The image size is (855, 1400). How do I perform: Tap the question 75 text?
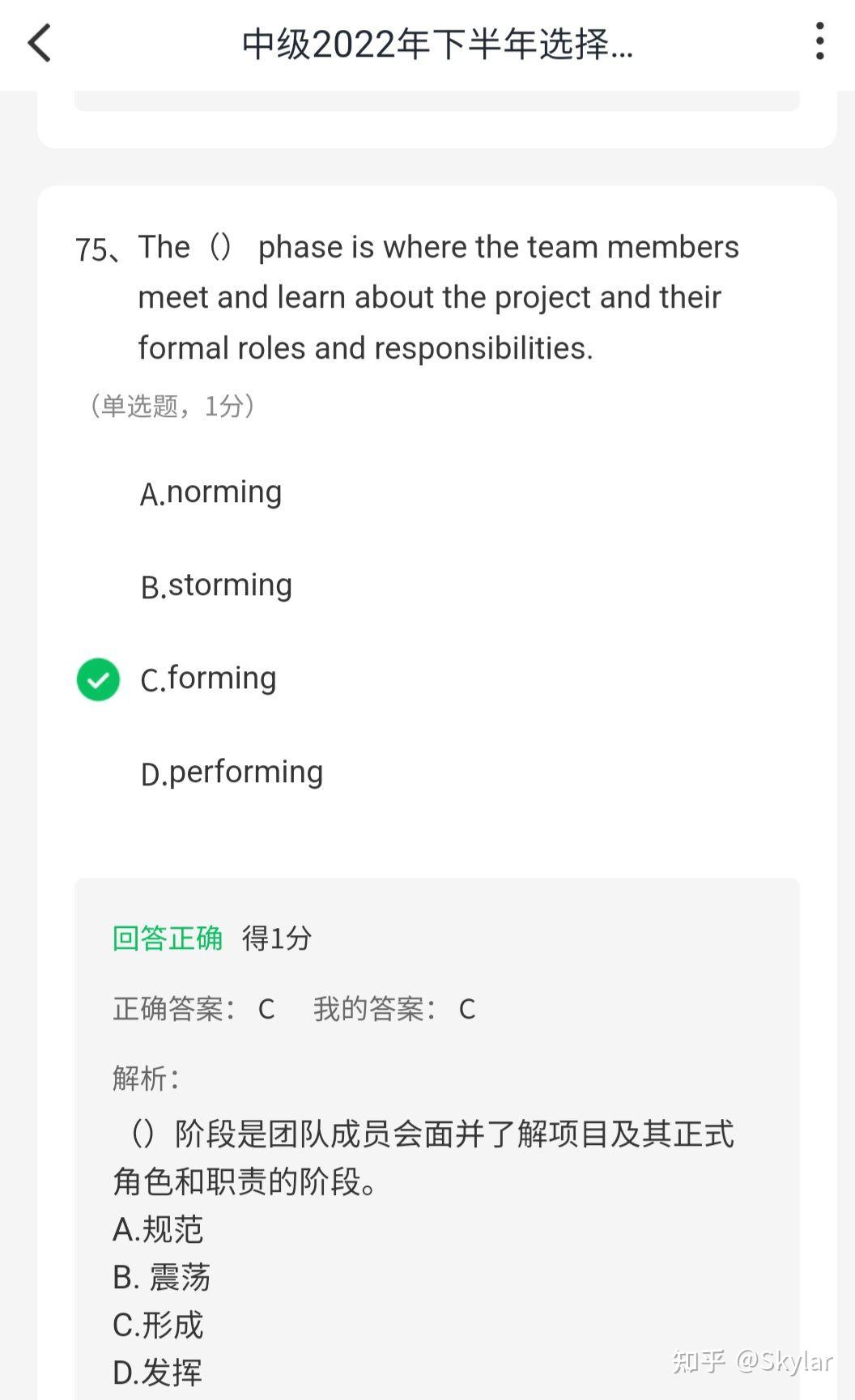coord(405,296)
